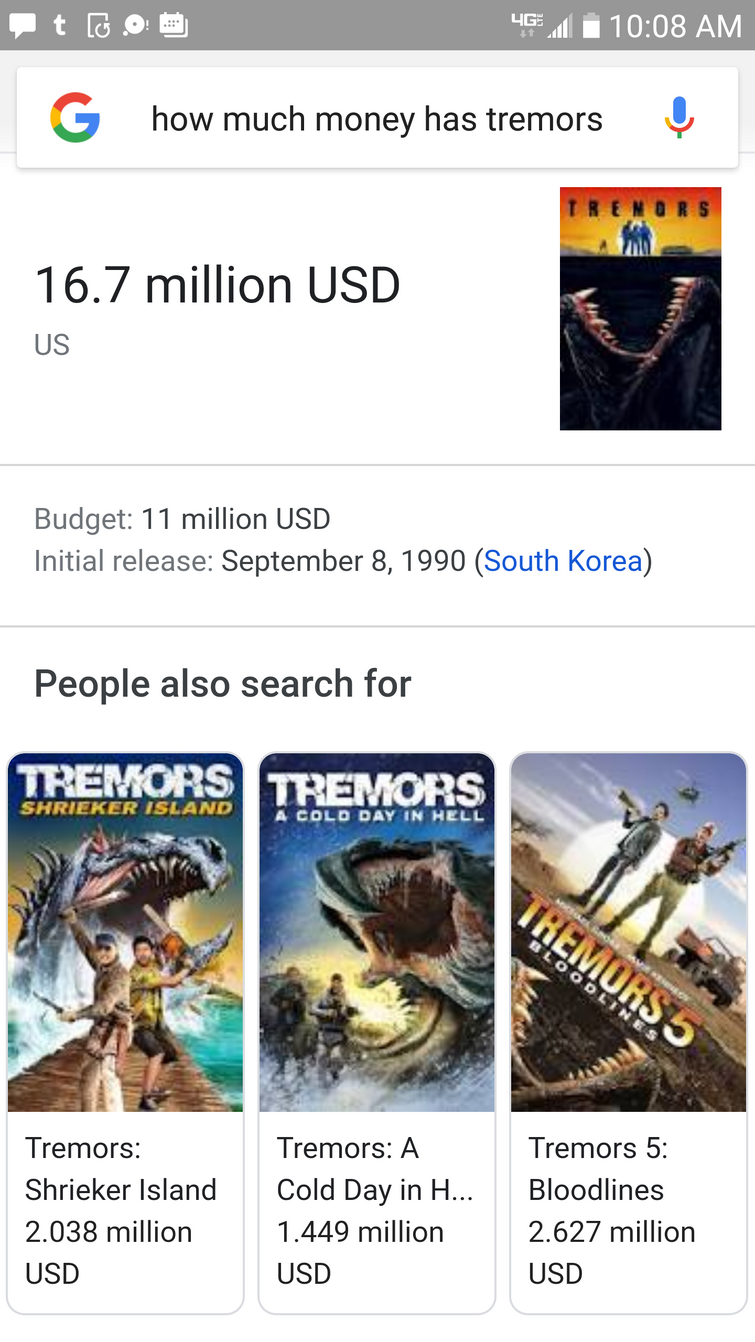Tap the search box with the Tremors query
Screen dimensions: 755x1342
click(377, 119)
